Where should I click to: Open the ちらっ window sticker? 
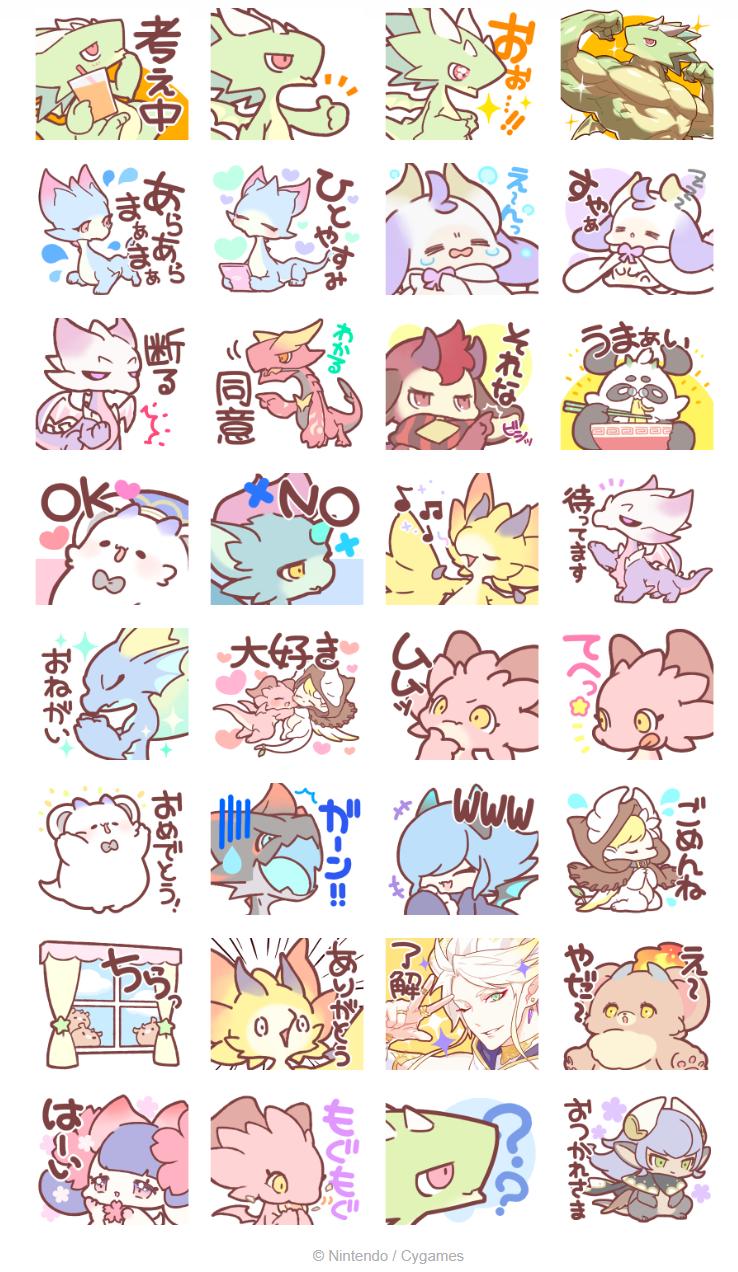pyautogui.click(x=112, y=1004)
